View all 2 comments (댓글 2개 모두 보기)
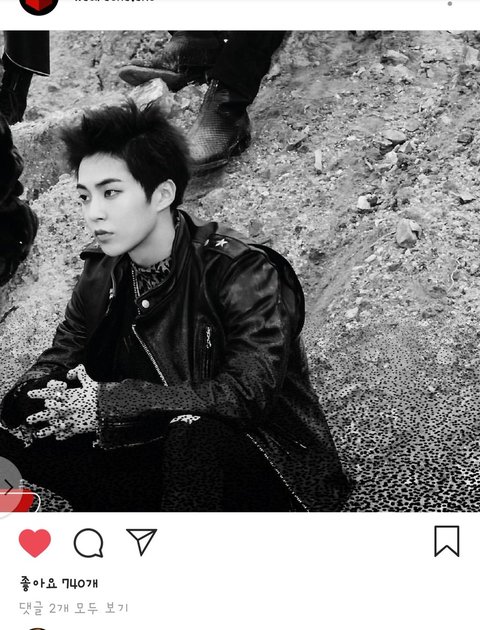The width and height of the screenshot is (480, 630). point(74,608)
